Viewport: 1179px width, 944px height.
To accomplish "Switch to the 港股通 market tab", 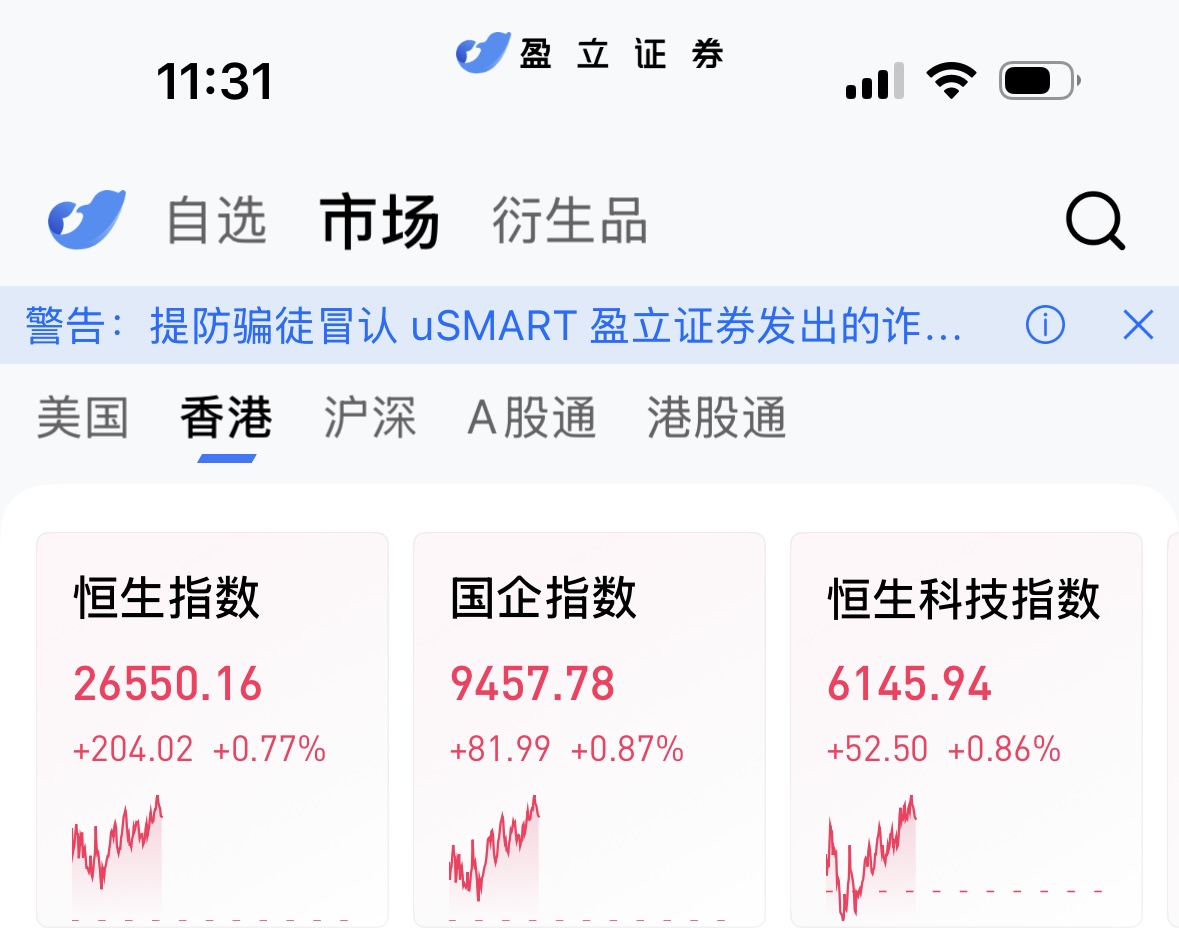I will (x=716, y=417).
